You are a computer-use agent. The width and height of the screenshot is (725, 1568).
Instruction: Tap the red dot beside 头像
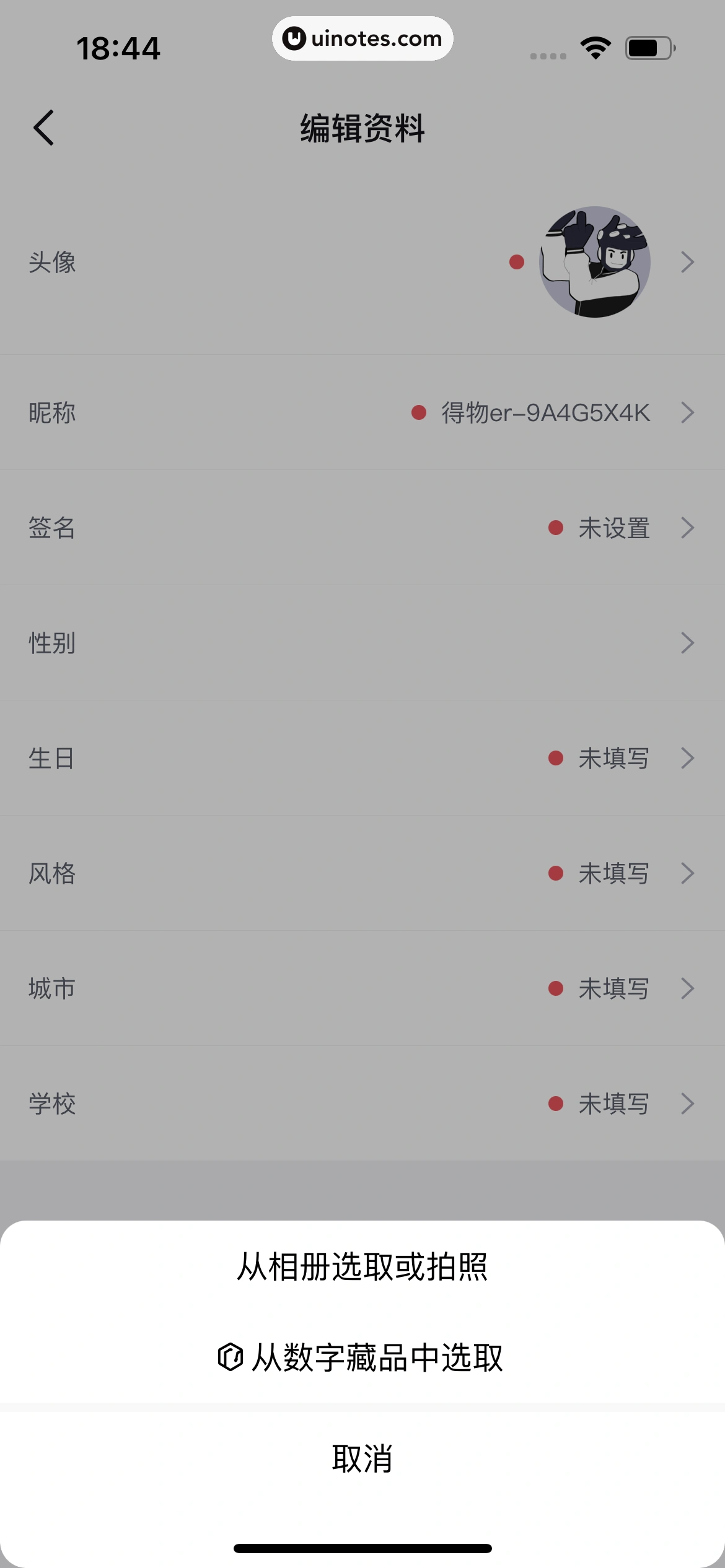516,263
